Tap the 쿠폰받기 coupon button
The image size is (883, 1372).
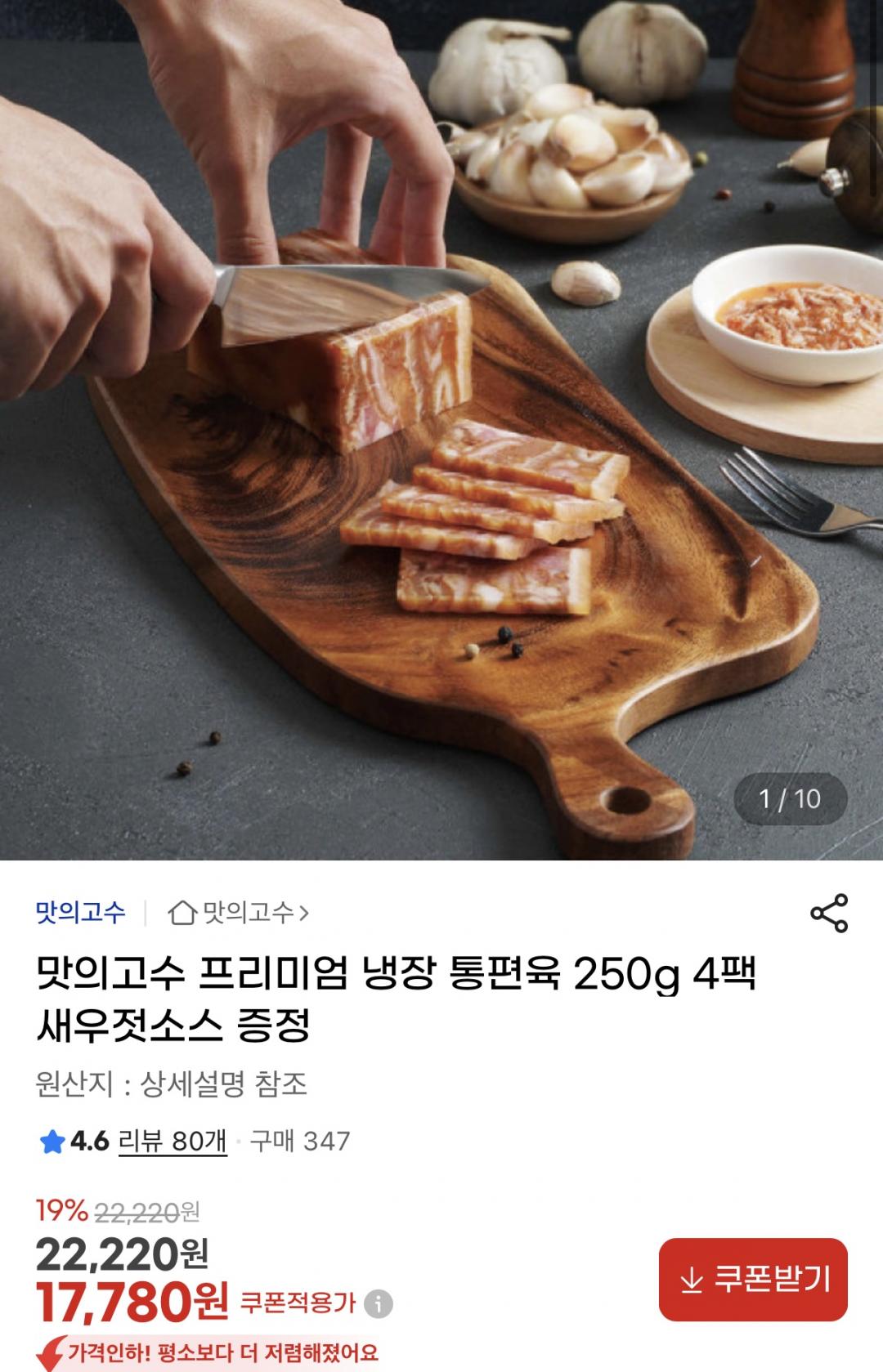pyautogui.click(x=753, y=1279)
